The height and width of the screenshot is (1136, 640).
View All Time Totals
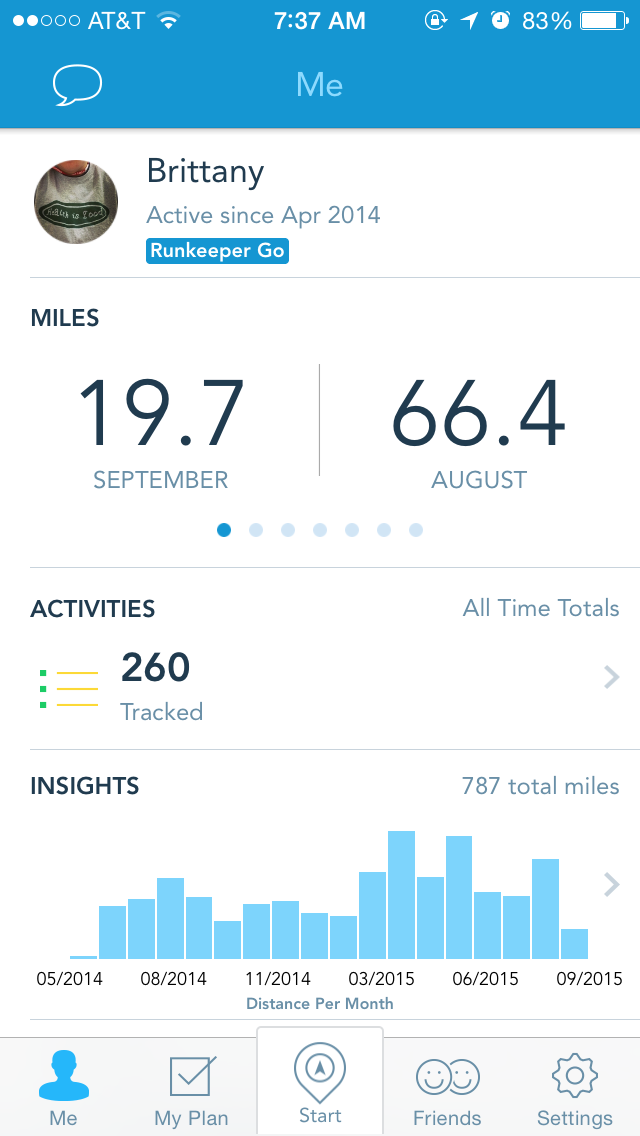pyautogui.click(x=541, y=608)
